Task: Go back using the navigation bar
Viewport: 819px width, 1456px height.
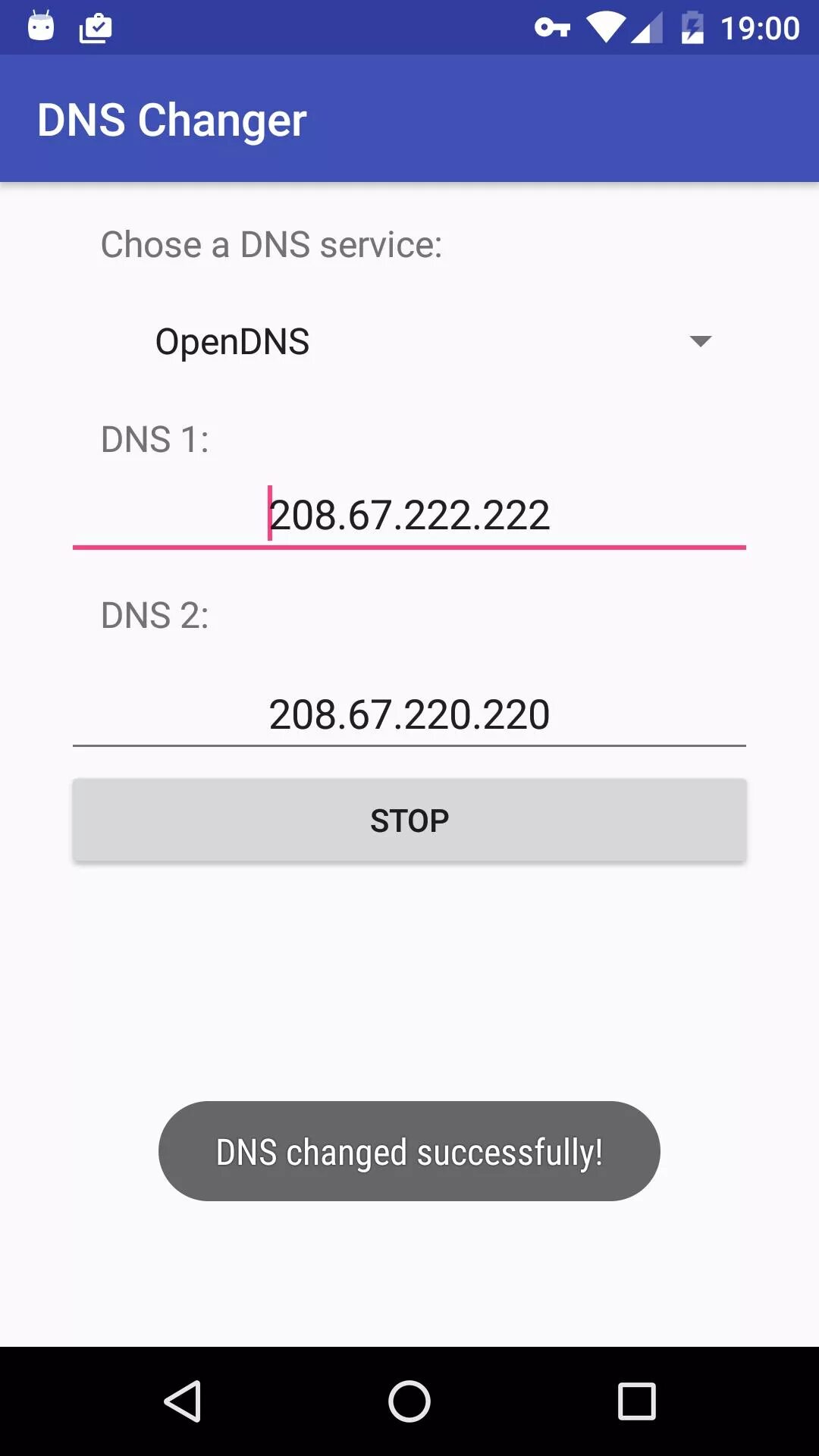Action: pyautogui.click(x=182, y=1401)
